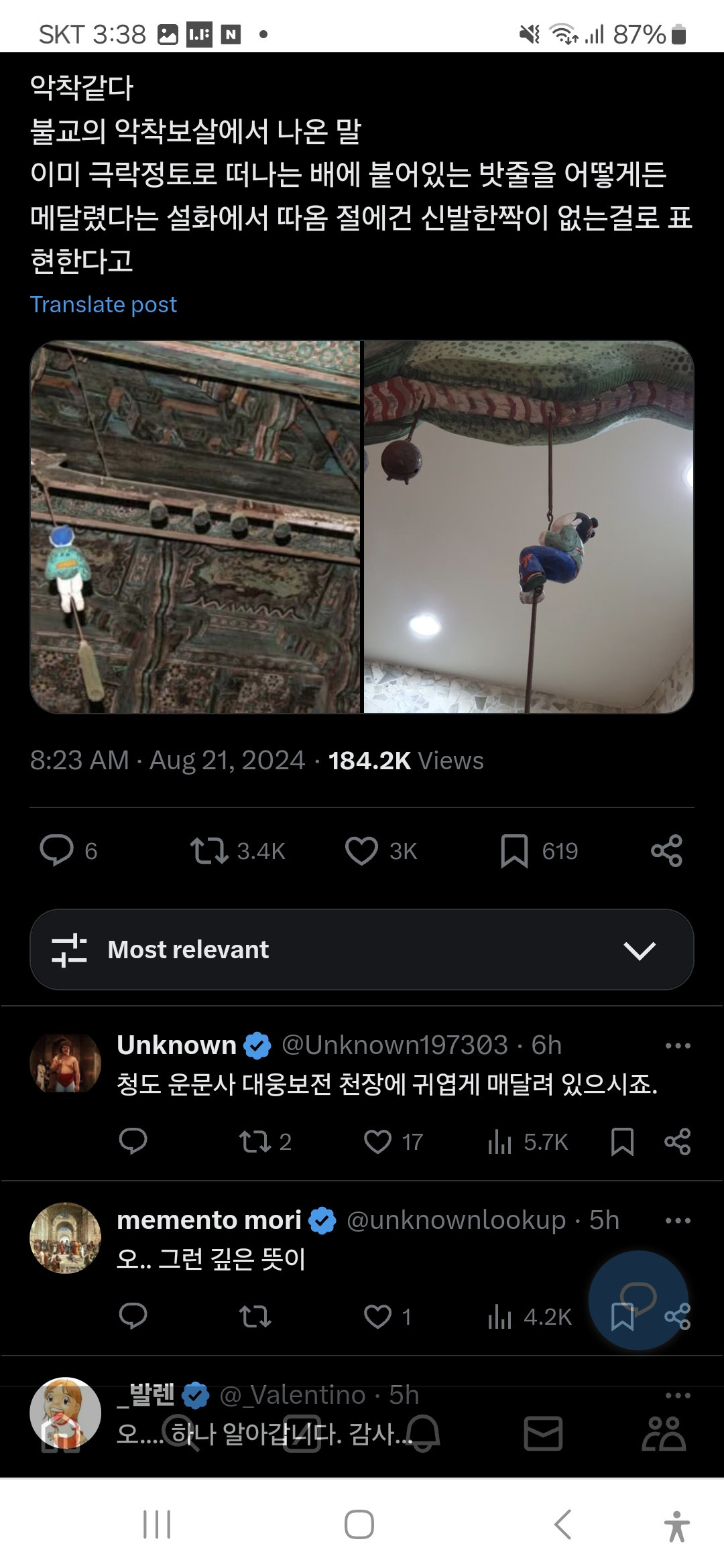The height and width of the screenshot is (1568, 724).
Task: Like the main post with the heart icon
Action: [x=362, y=850]
